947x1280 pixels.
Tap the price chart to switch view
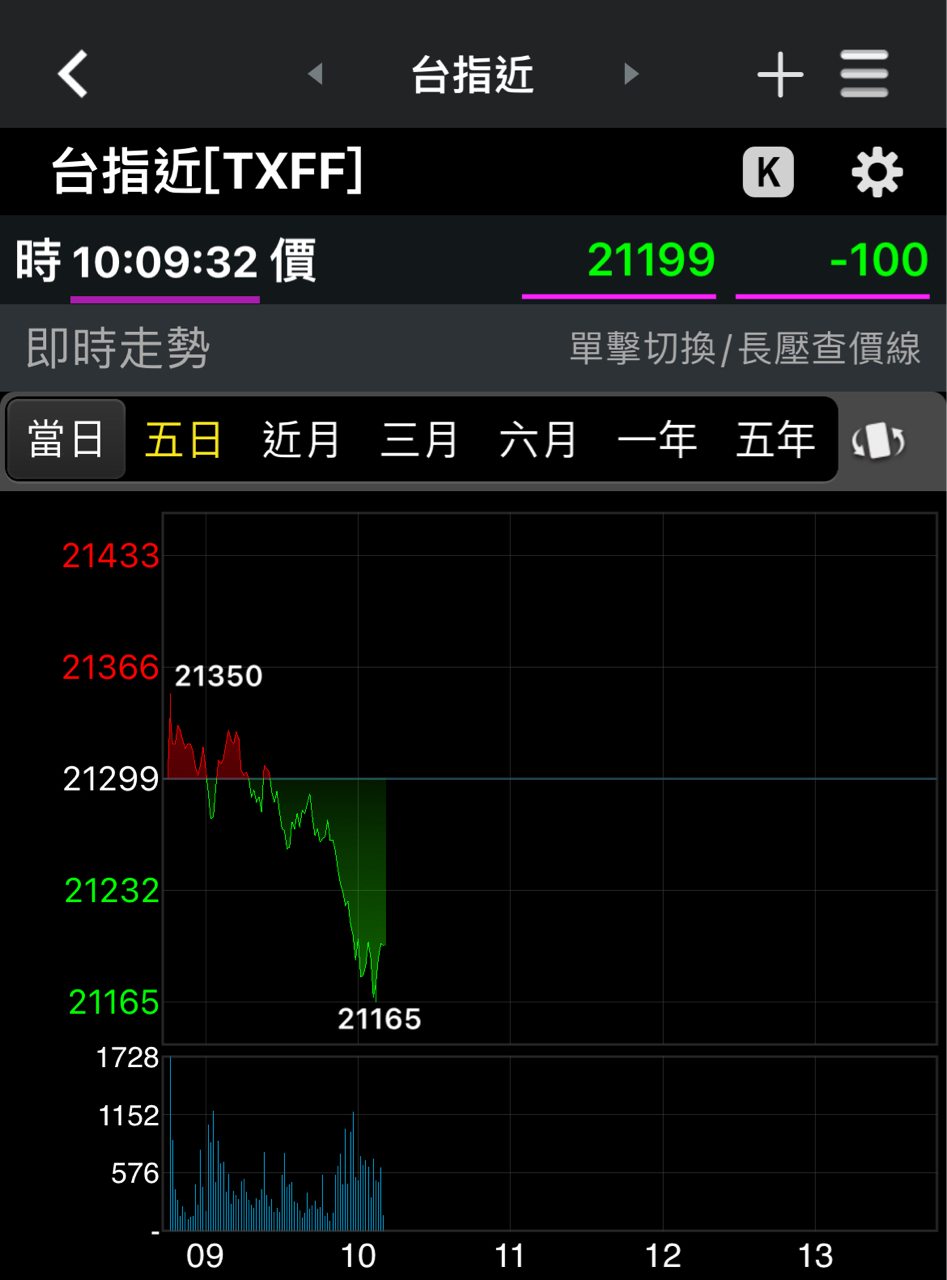(x=550, y=780)
